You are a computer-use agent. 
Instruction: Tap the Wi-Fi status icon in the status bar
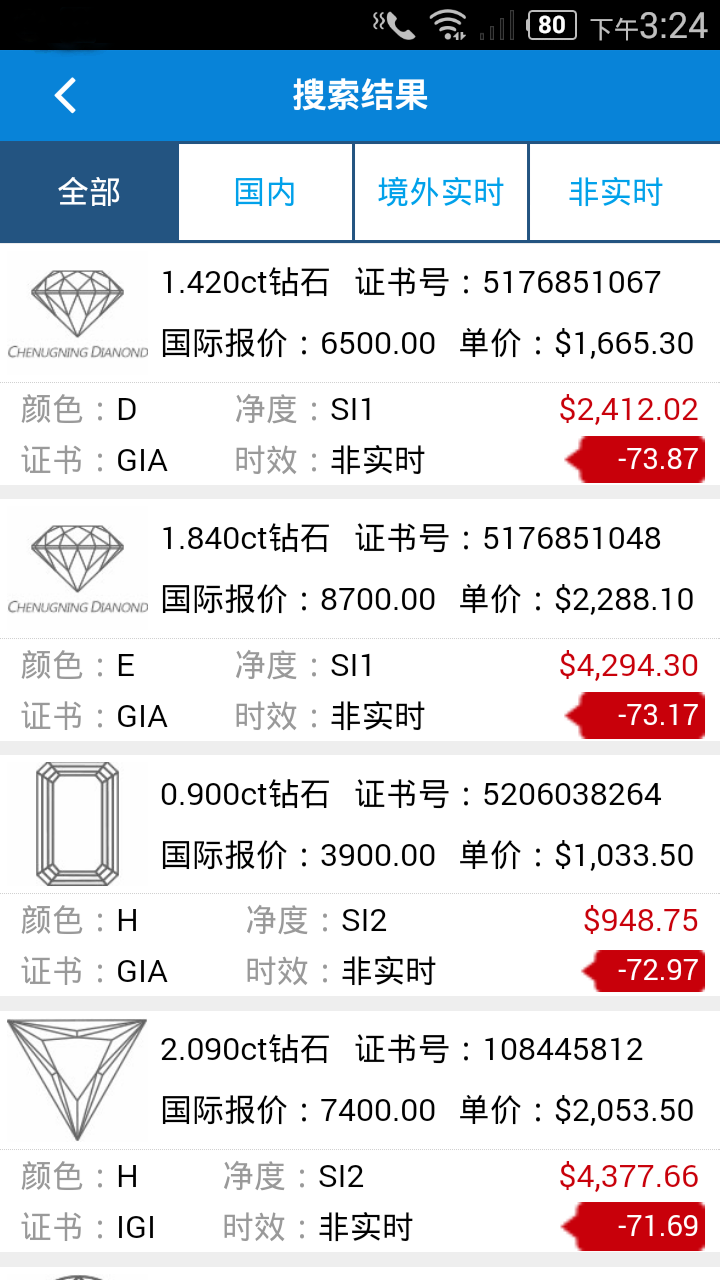click(x=443, y=24)
